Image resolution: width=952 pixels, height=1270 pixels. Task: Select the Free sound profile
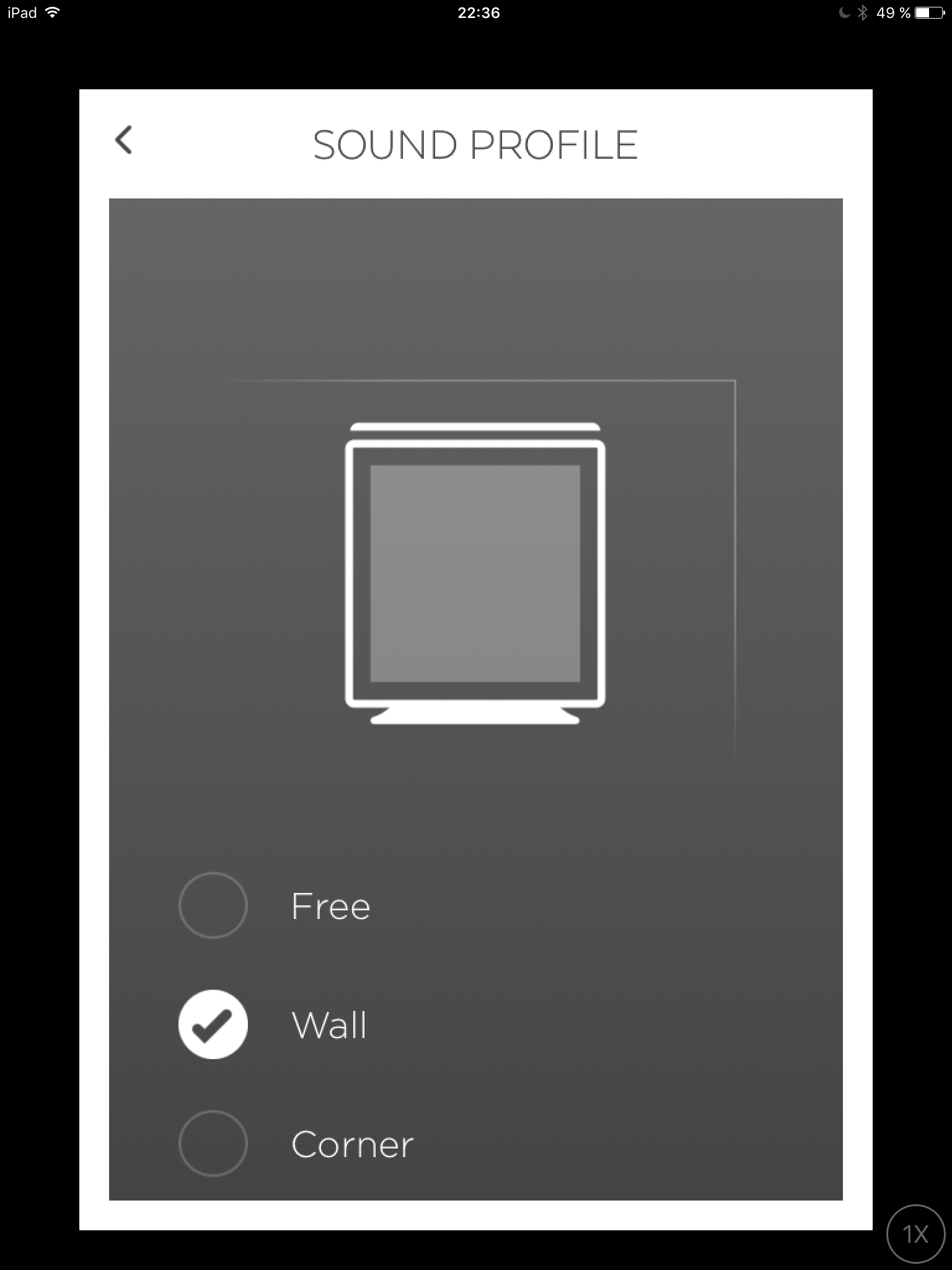[213, 905]
